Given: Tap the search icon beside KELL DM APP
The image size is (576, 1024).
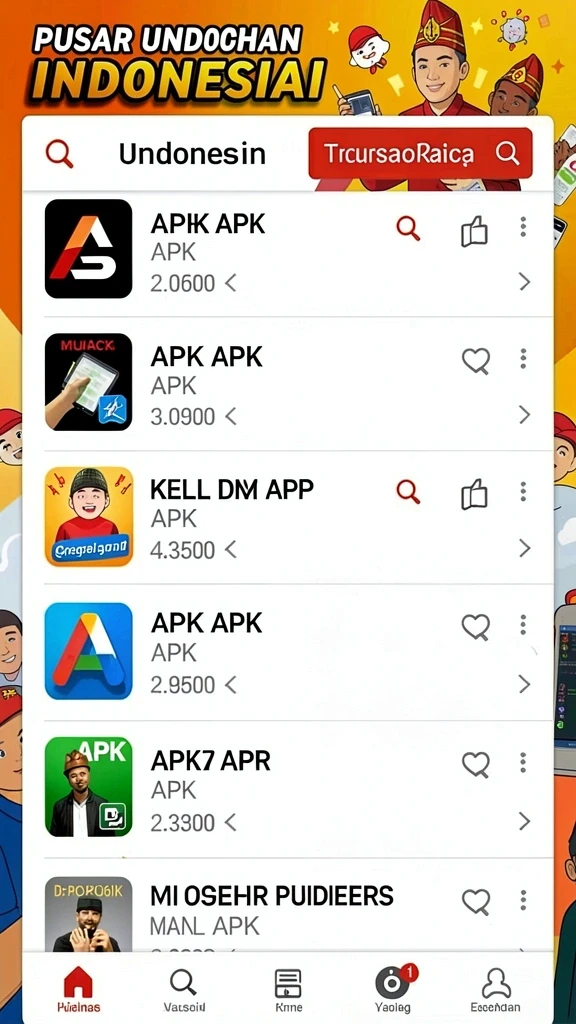Looking at the screenshot, I should click(x=408, y=492).
